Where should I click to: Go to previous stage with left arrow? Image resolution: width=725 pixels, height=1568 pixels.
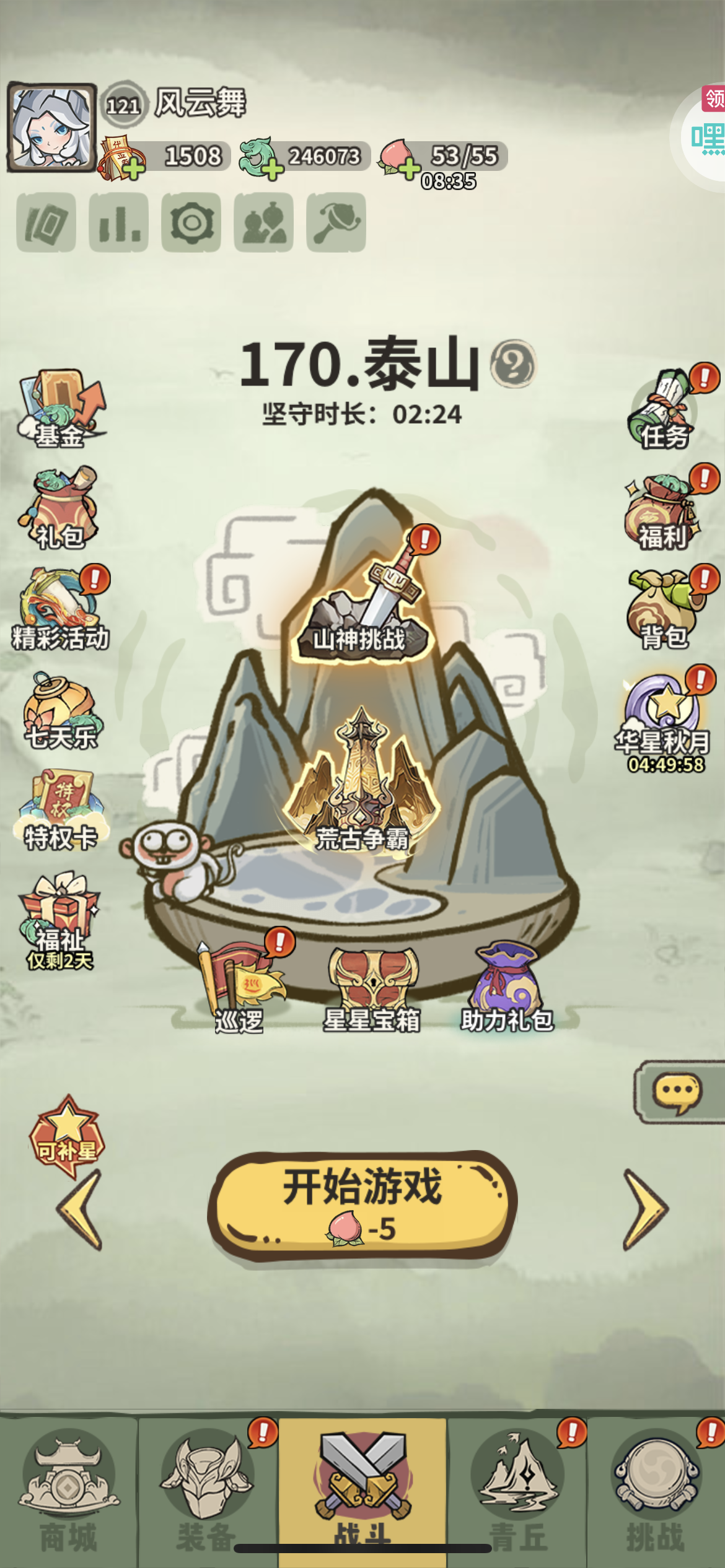pyautogui.click(x=81, y=1209)
